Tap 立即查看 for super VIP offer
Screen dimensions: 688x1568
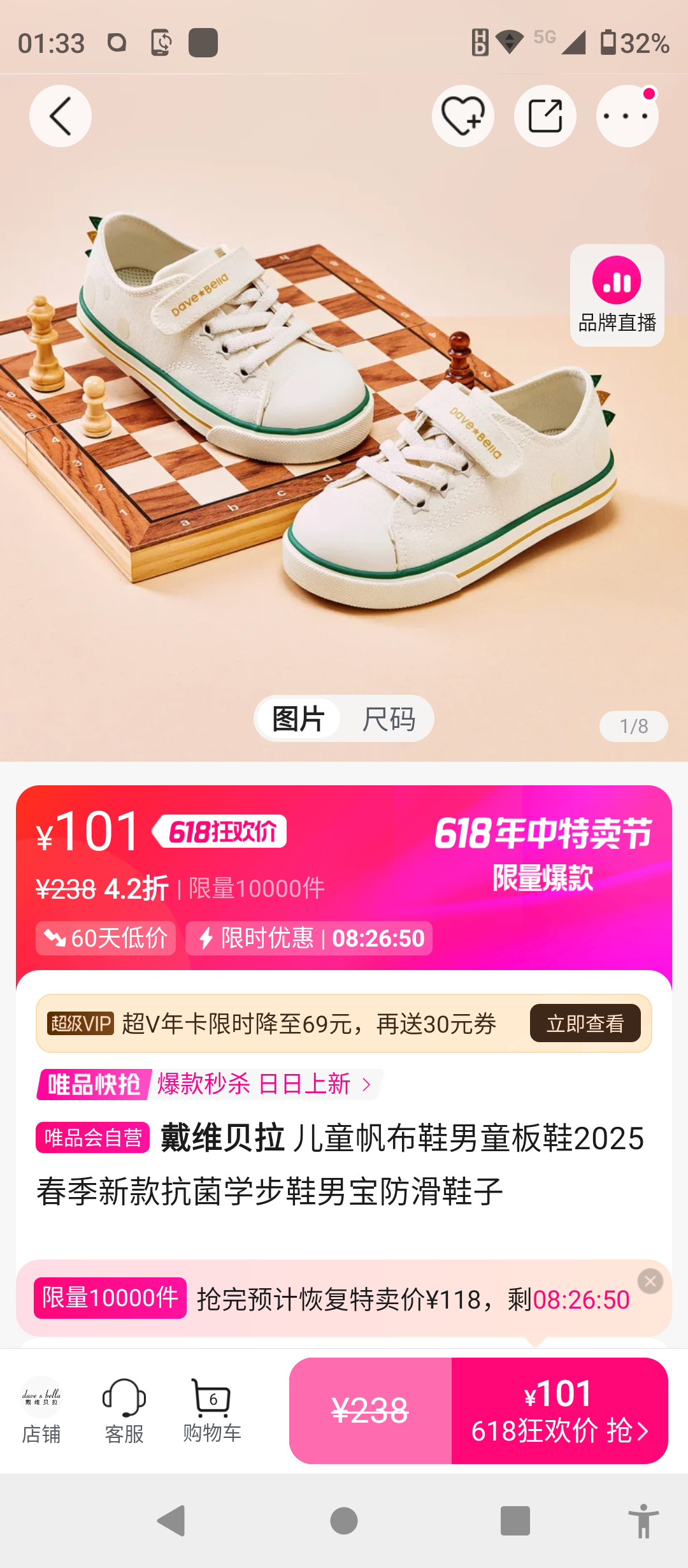[x=585, y=1023]
